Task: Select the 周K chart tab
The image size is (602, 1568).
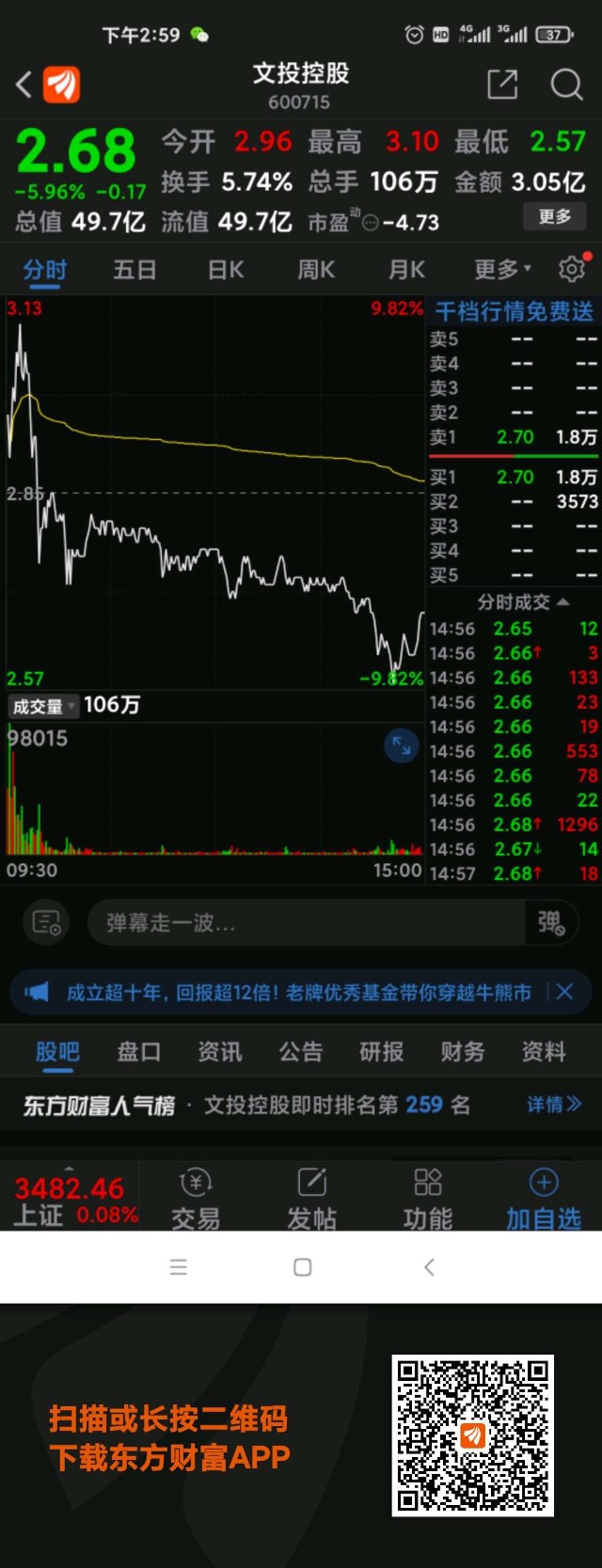Action: 316,271
